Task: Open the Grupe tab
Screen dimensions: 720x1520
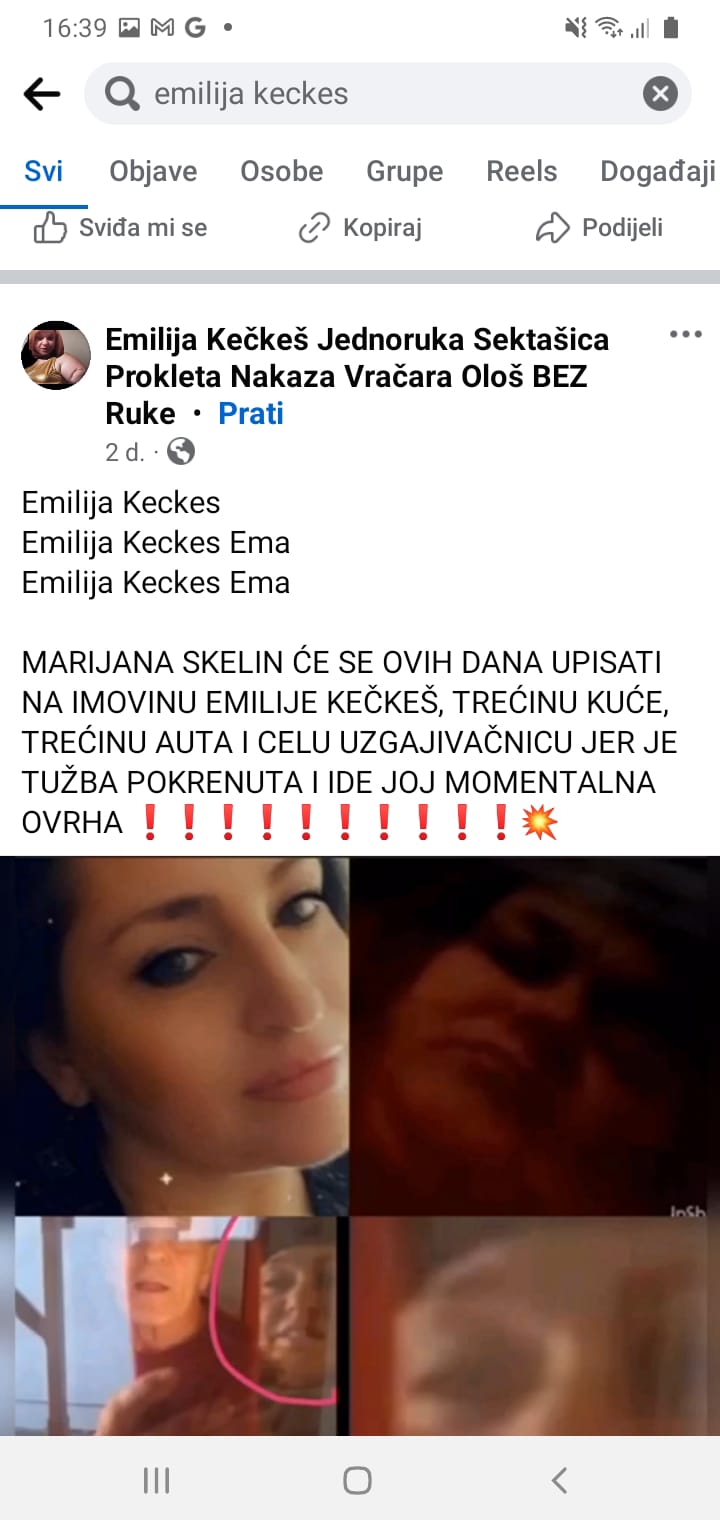Action: point(404,171)
